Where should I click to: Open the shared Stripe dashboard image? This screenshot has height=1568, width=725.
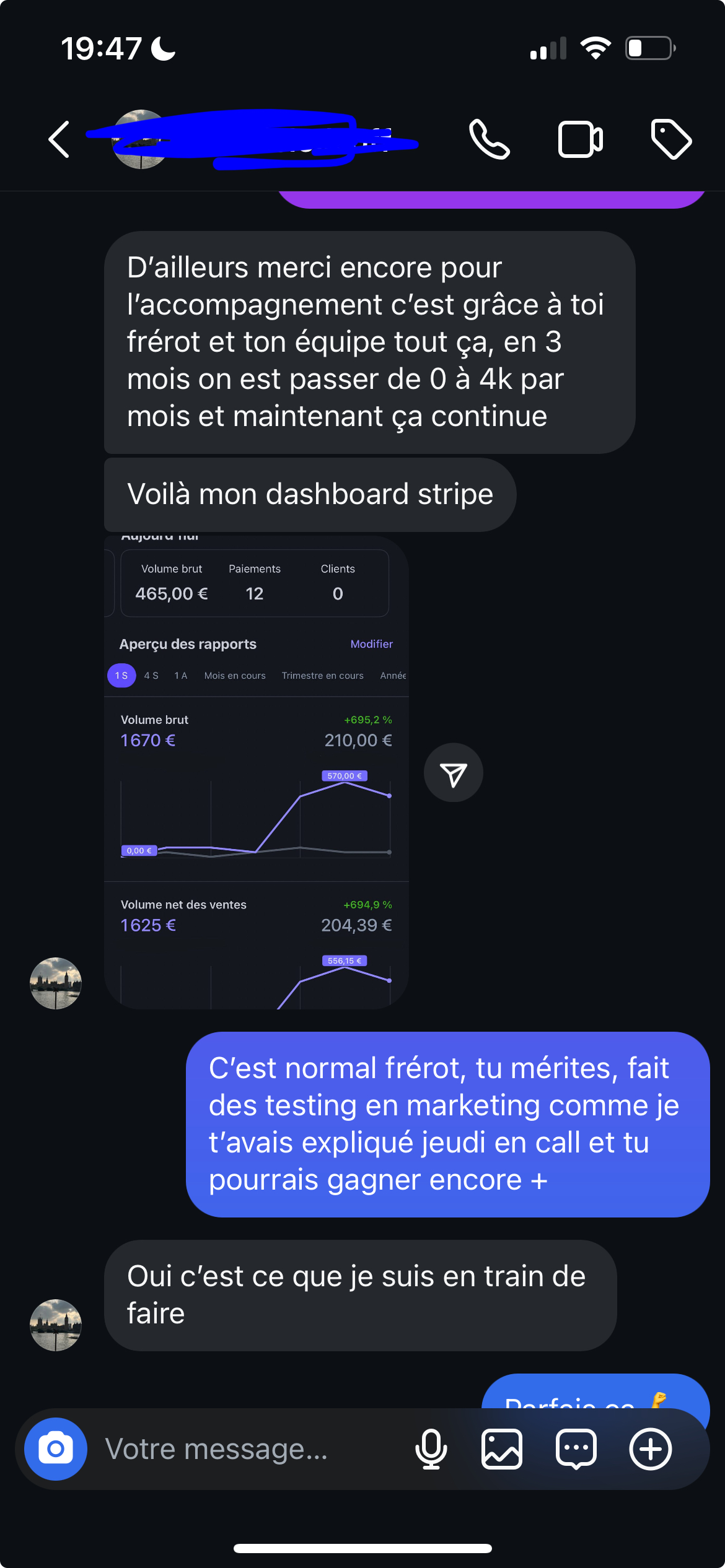[x=257, y=773]
